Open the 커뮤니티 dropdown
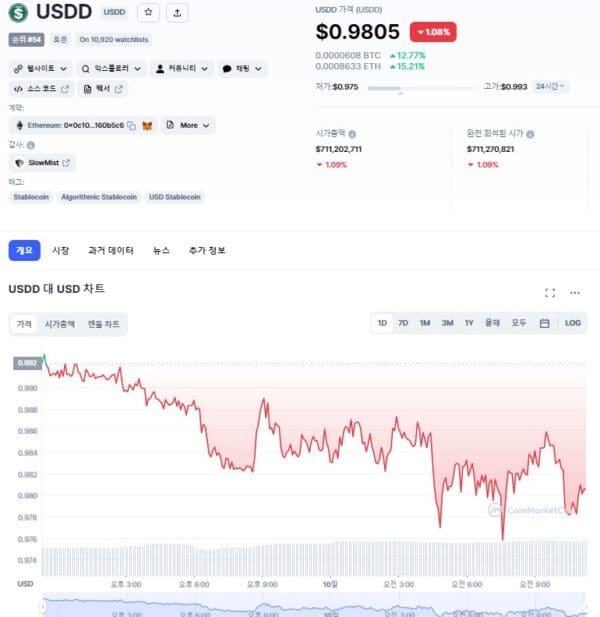The width and height of the screenshot is (600, 617). tap(182, 69)
